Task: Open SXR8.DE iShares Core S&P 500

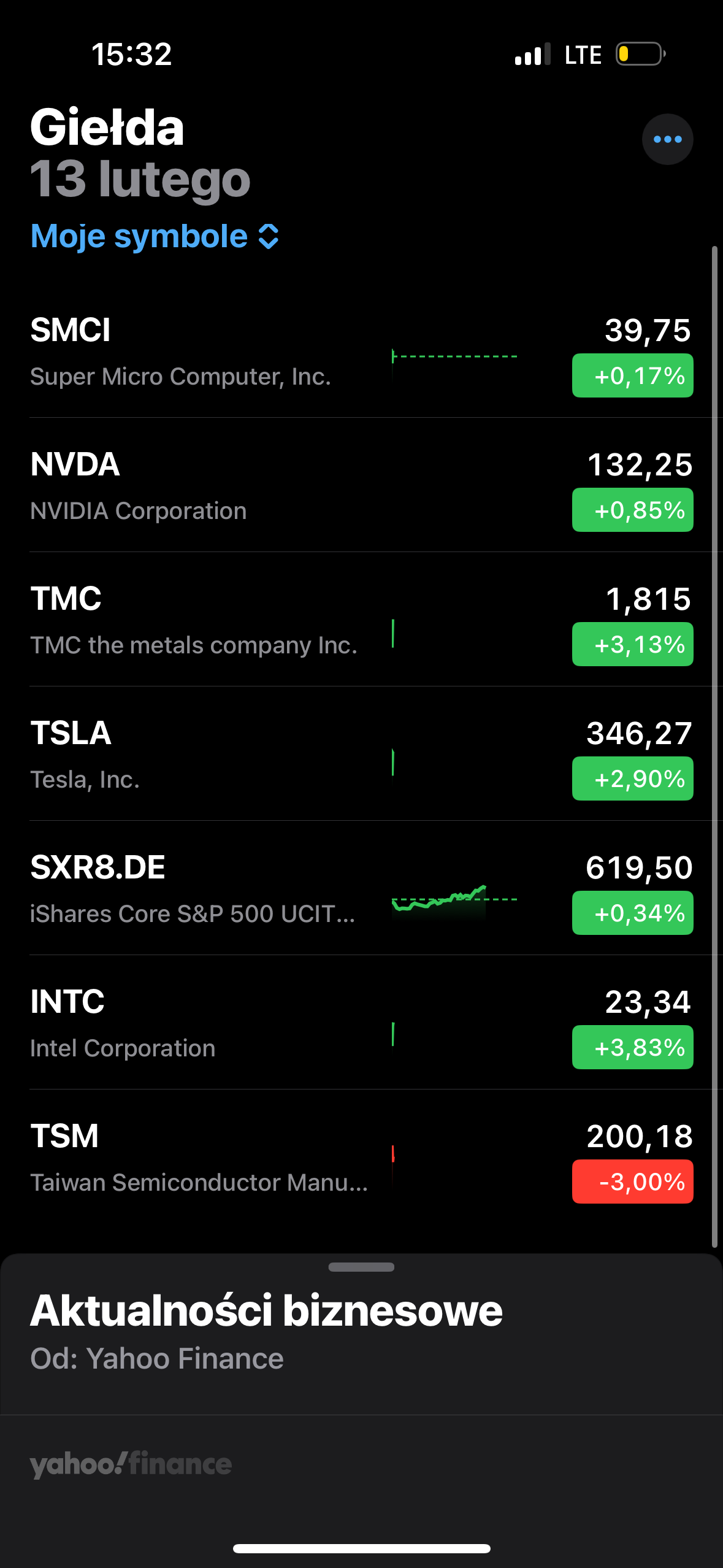Action: (x=184, y=890)
